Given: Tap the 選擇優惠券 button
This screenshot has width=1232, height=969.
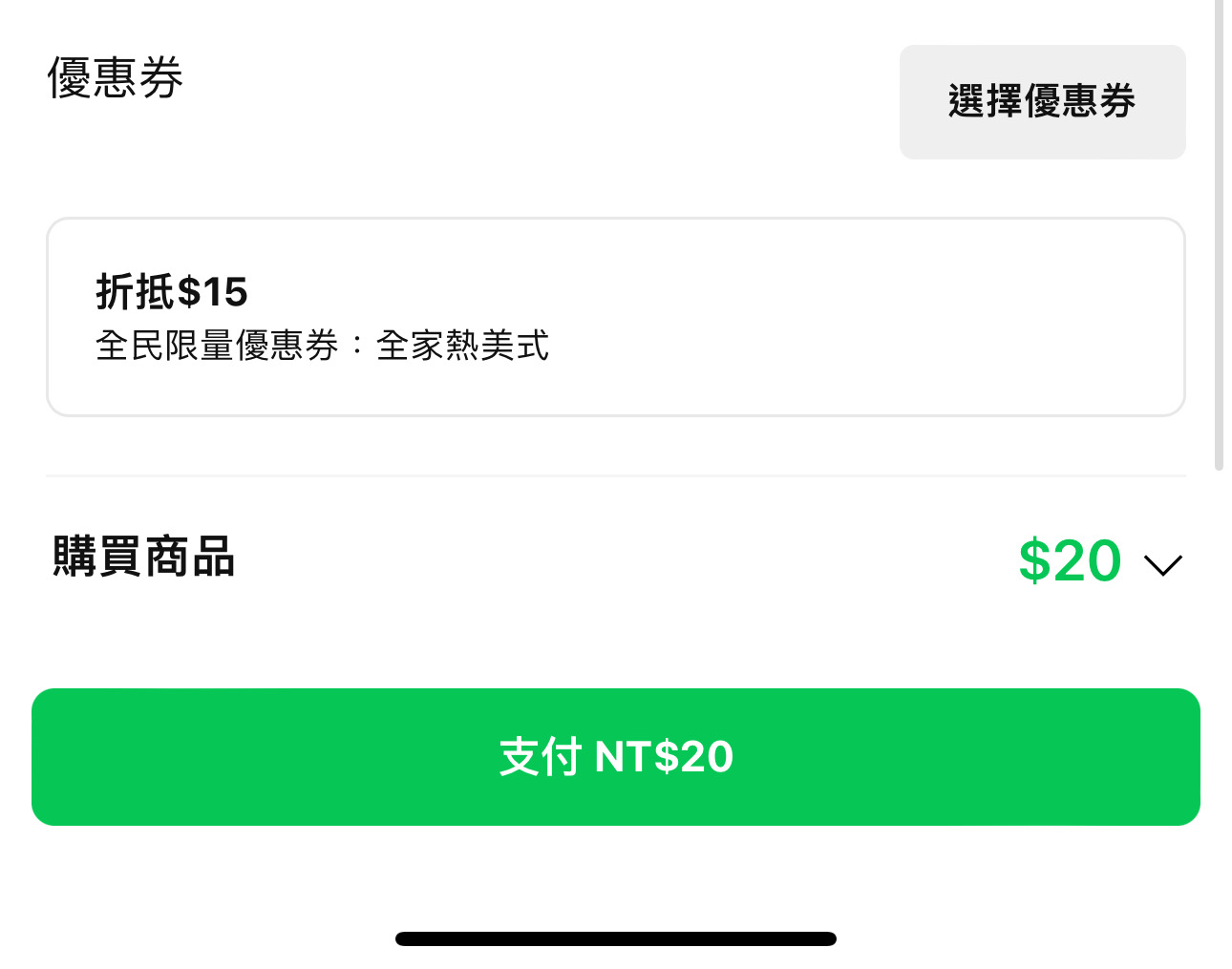Looking at the screenshot, I should (x=1042, y=102).
